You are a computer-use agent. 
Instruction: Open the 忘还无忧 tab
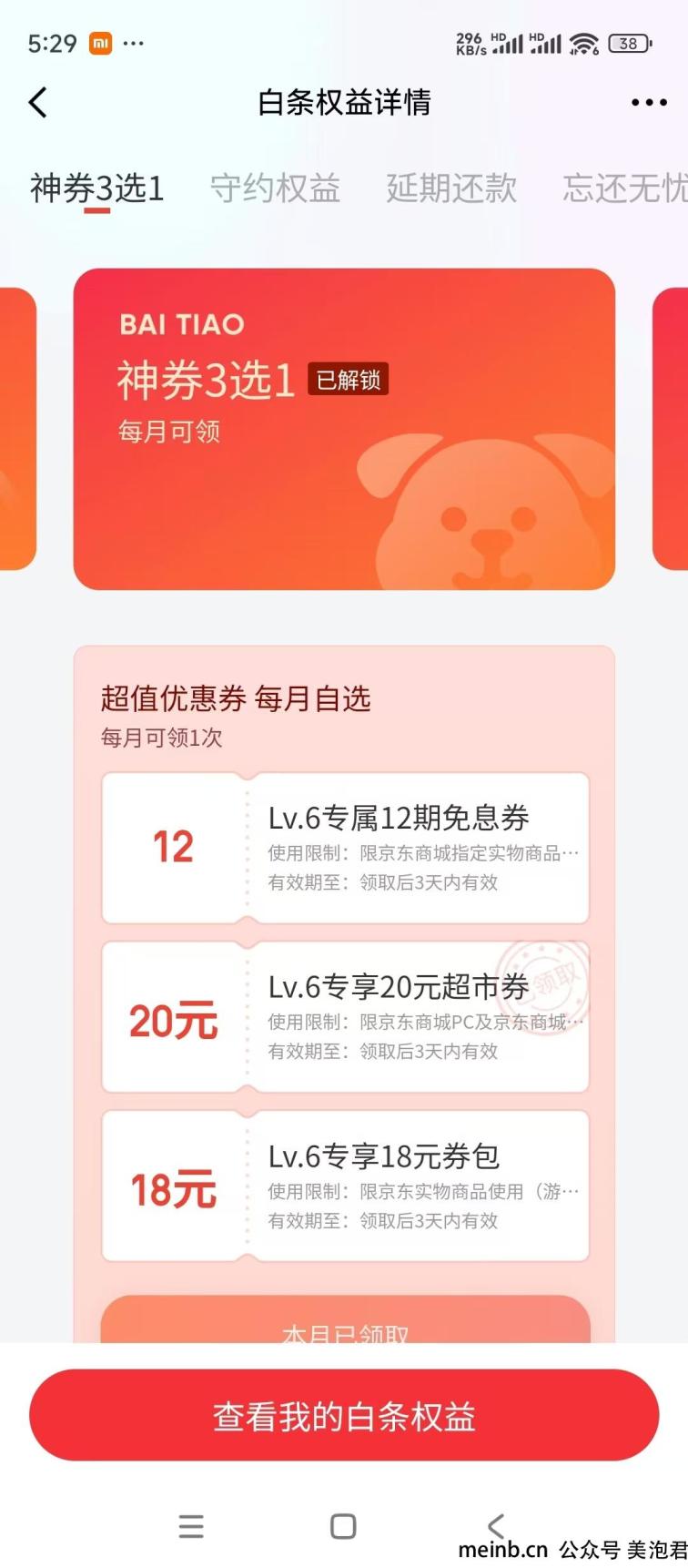coord(625,188)
